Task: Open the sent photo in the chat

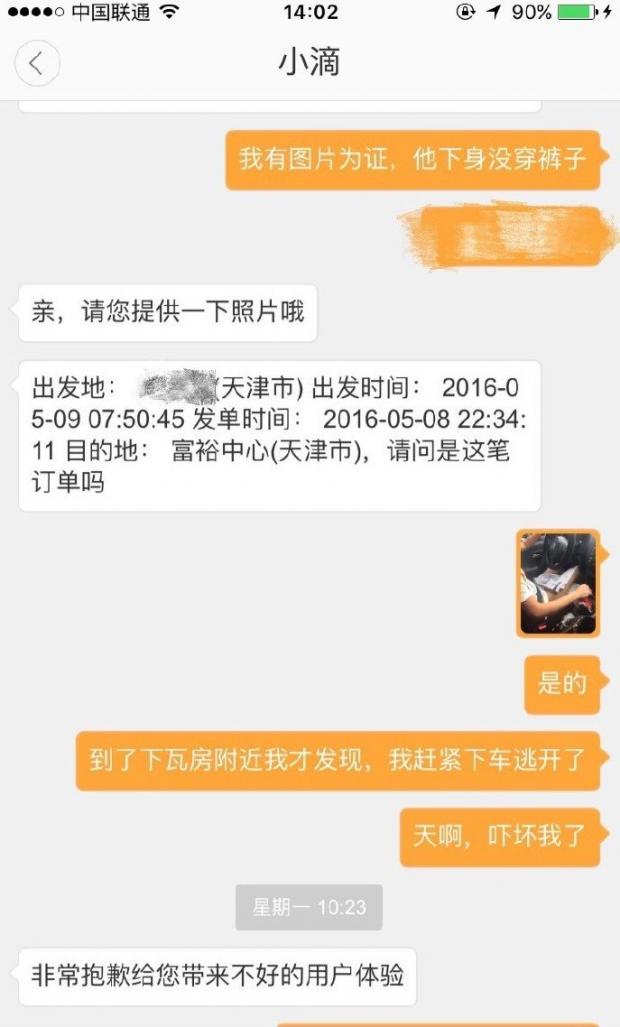Action: 558,583
